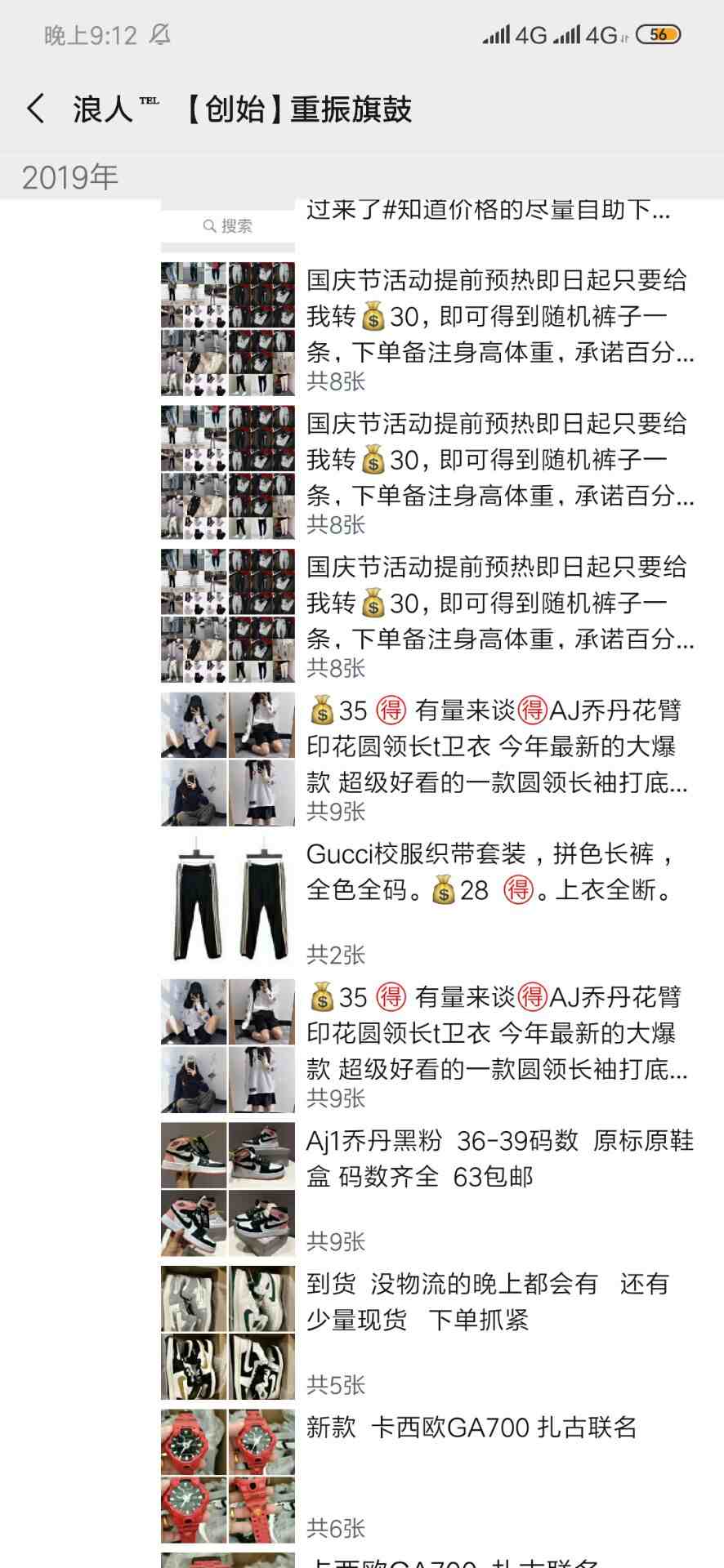724x1568 pixels.
Task: View the Gucci trousers photo thumbnail
Action: point(227,901)
